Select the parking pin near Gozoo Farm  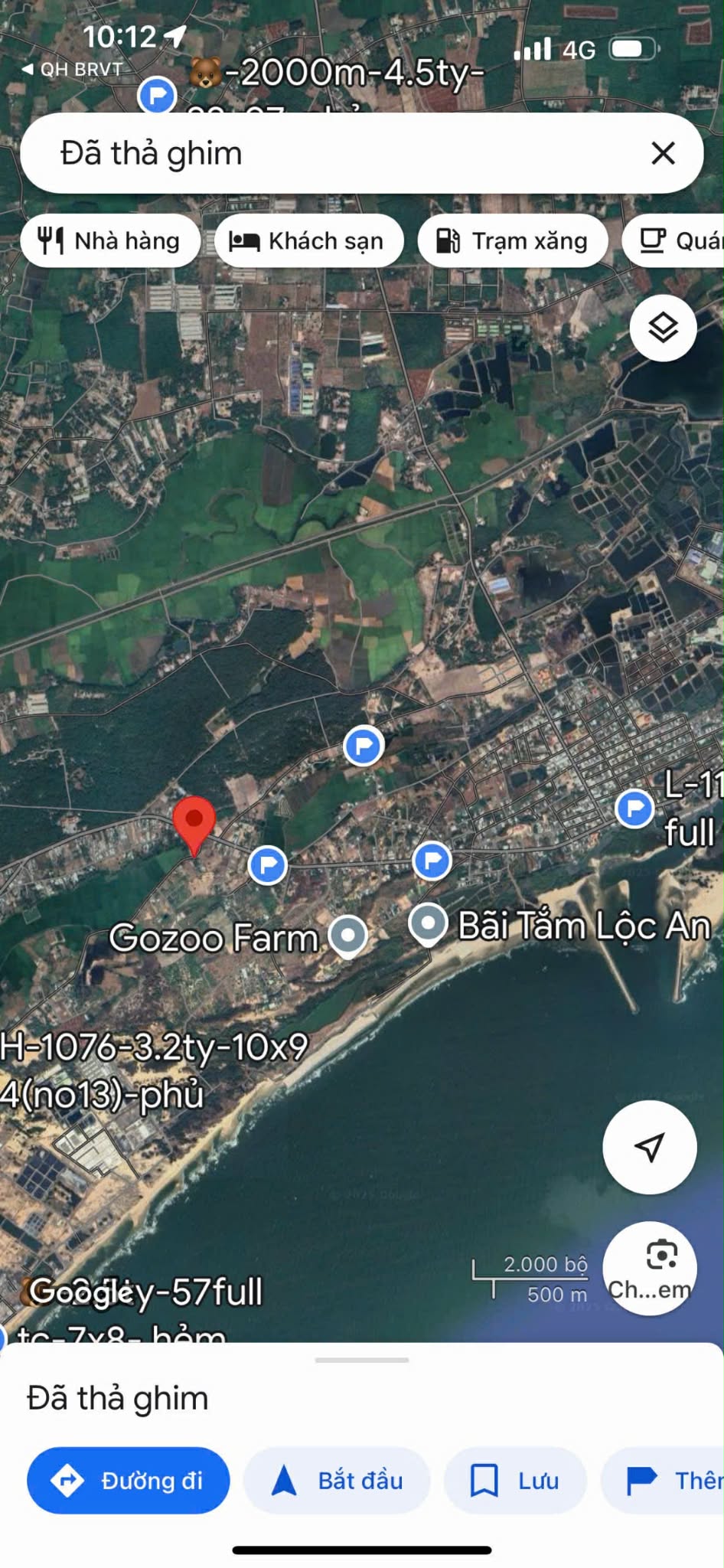[x=267, y=864]
